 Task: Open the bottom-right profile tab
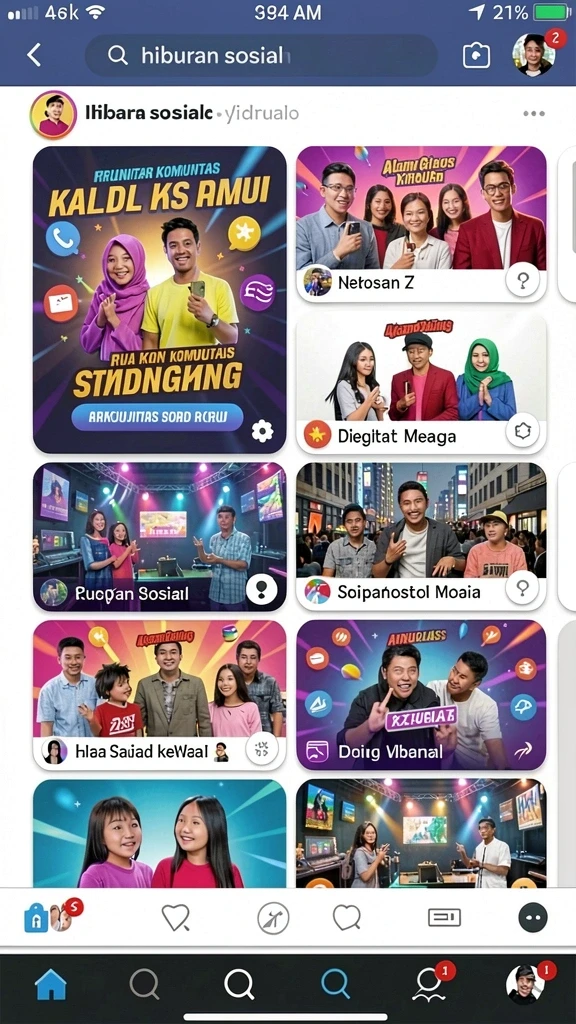[526, 984]
